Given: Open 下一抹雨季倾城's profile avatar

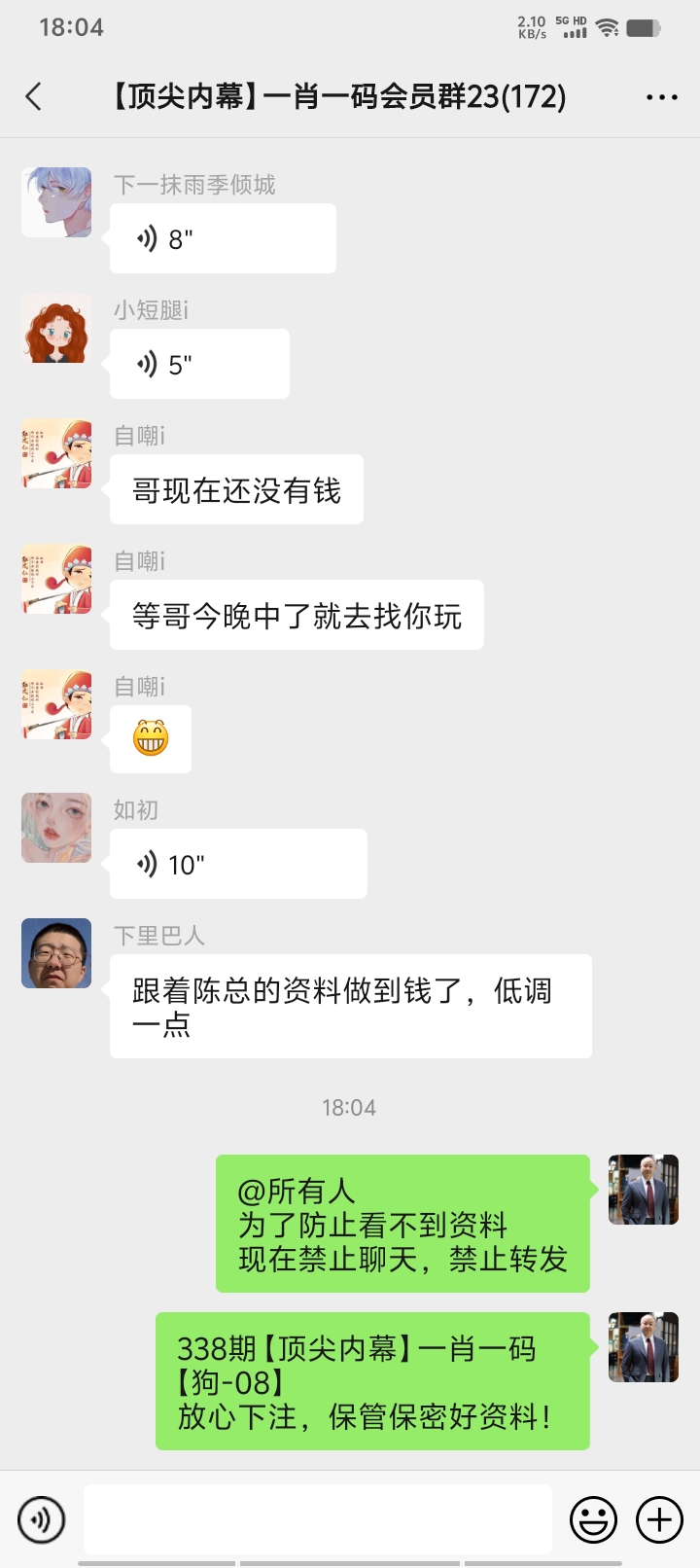Looking at the screenshot, I should pyautogui.click(x=56, y=202).
